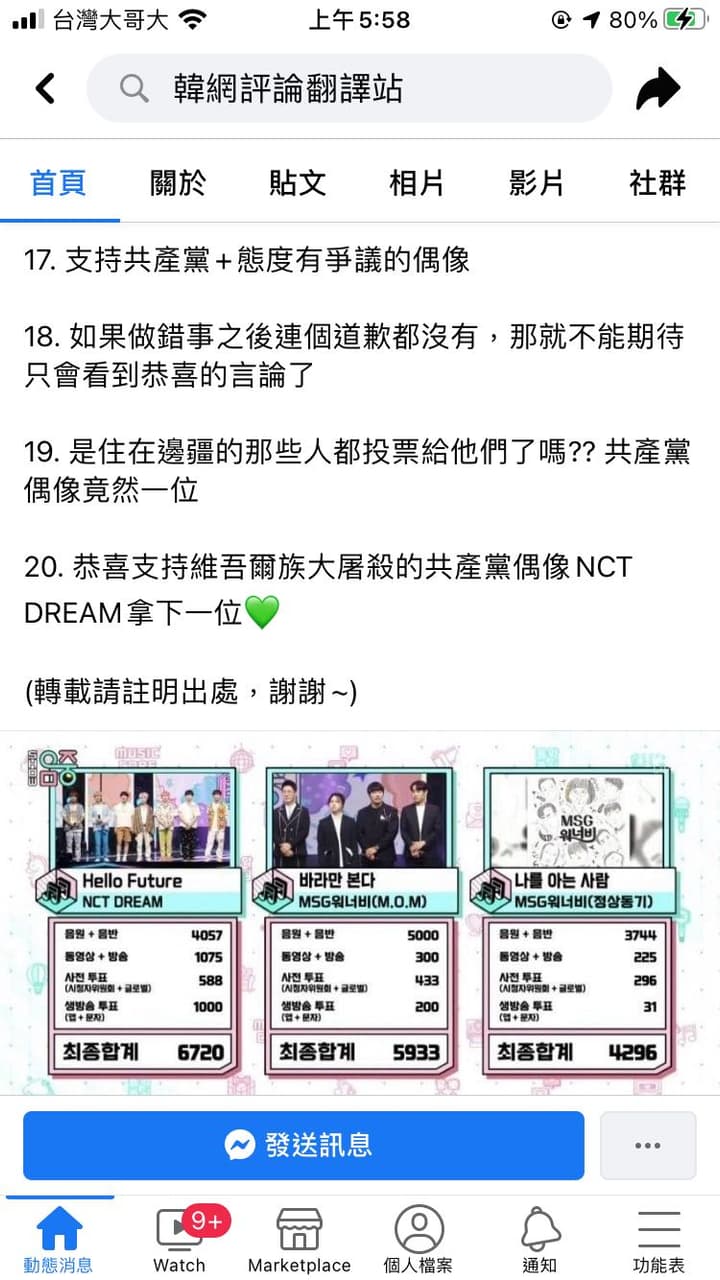Select the 社群 tab
This screenshot has height=1280, width=720.
[657, 183]
